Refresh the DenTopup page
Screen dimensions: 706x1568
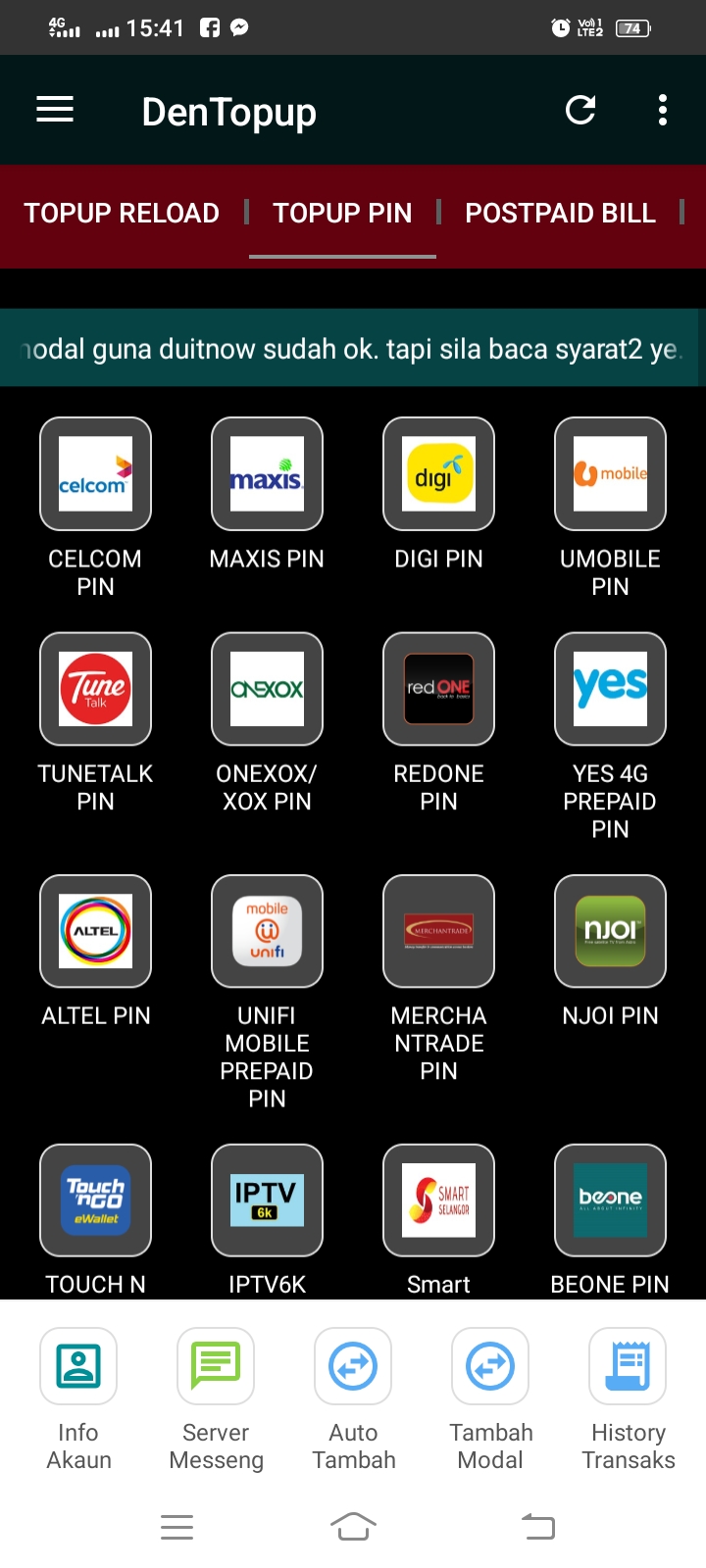(x=580, y=110)
